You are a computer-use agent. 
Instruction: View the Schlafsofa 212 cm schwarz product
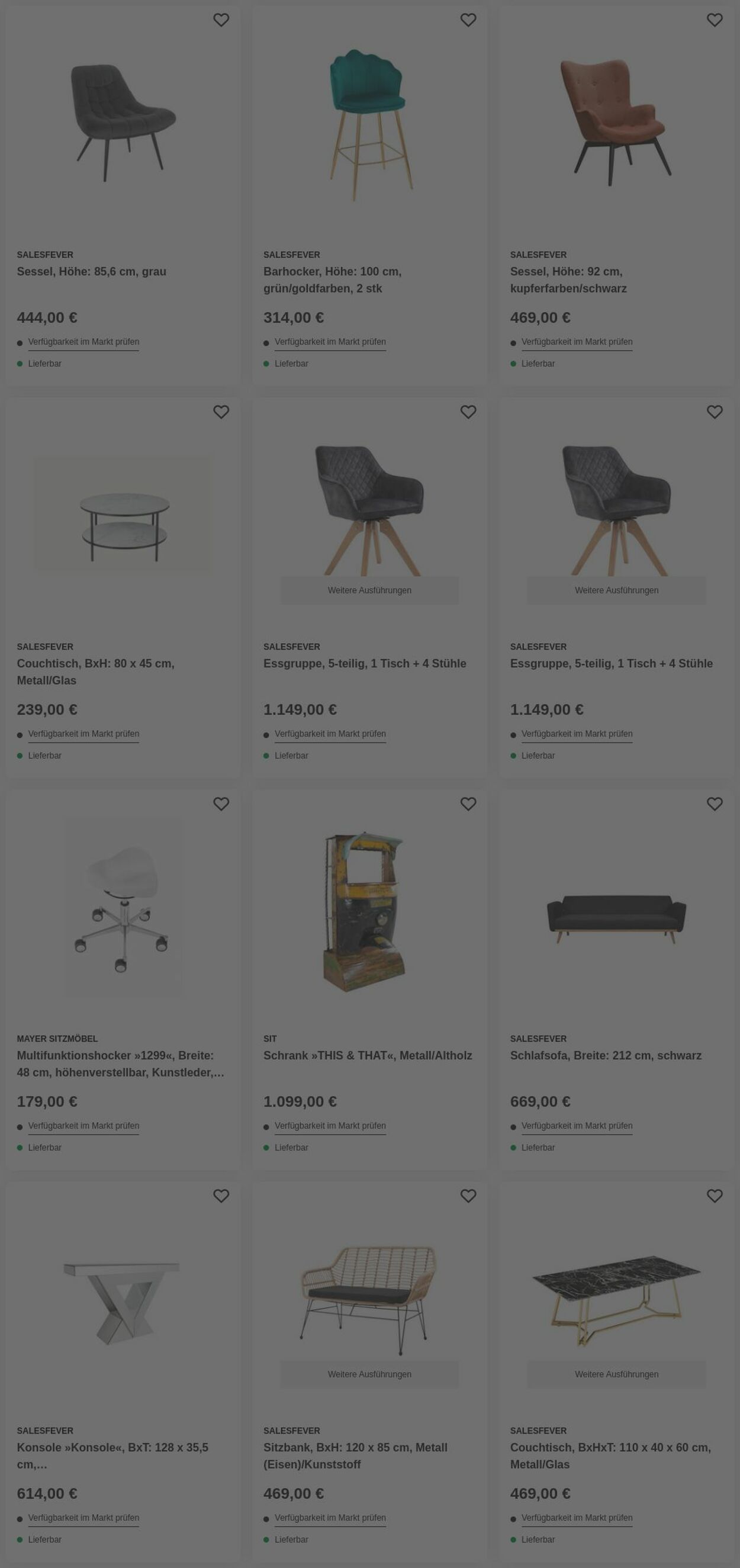(x=606, y=1055)
